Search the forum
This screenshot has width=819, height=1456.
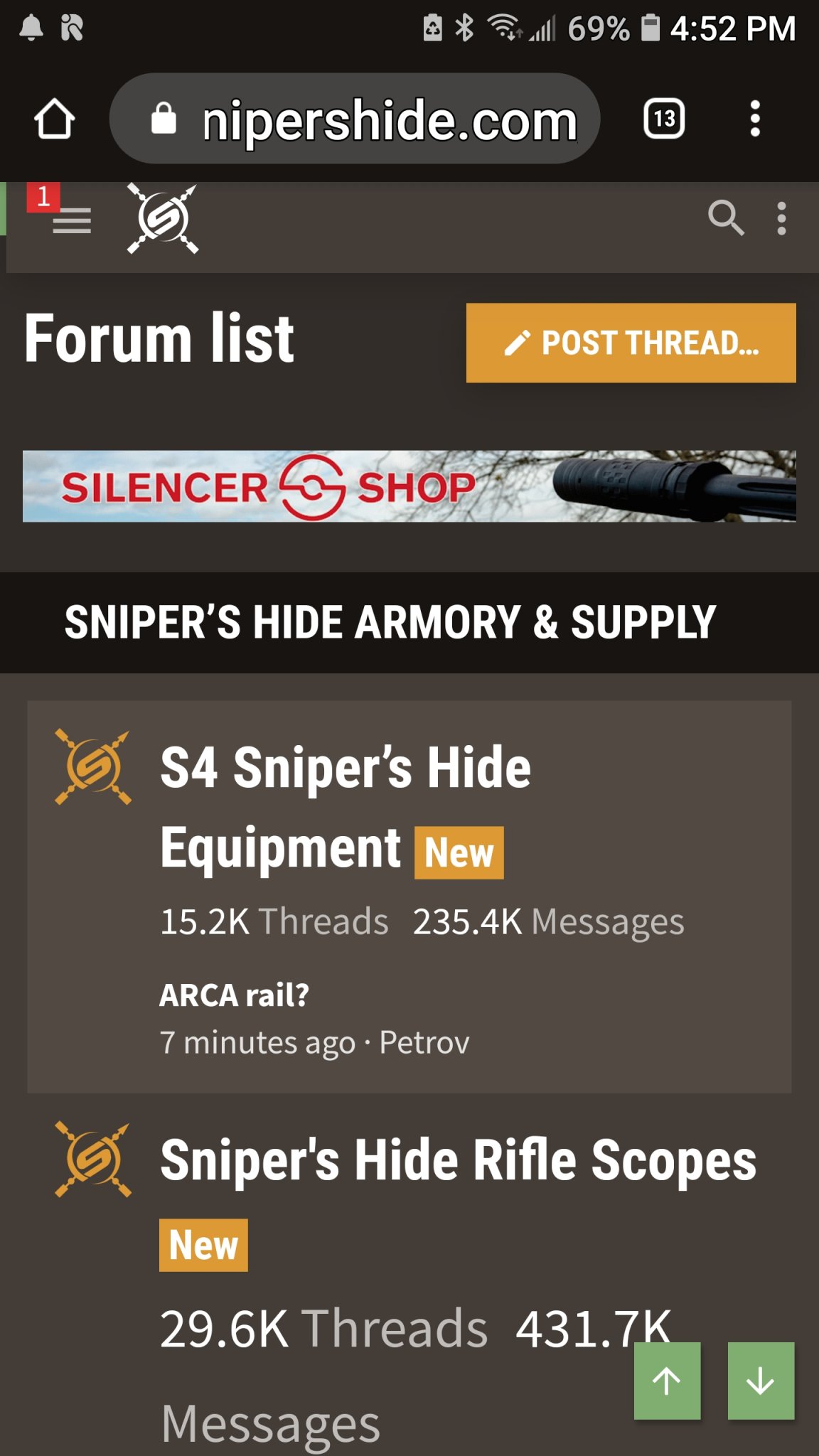725,218
